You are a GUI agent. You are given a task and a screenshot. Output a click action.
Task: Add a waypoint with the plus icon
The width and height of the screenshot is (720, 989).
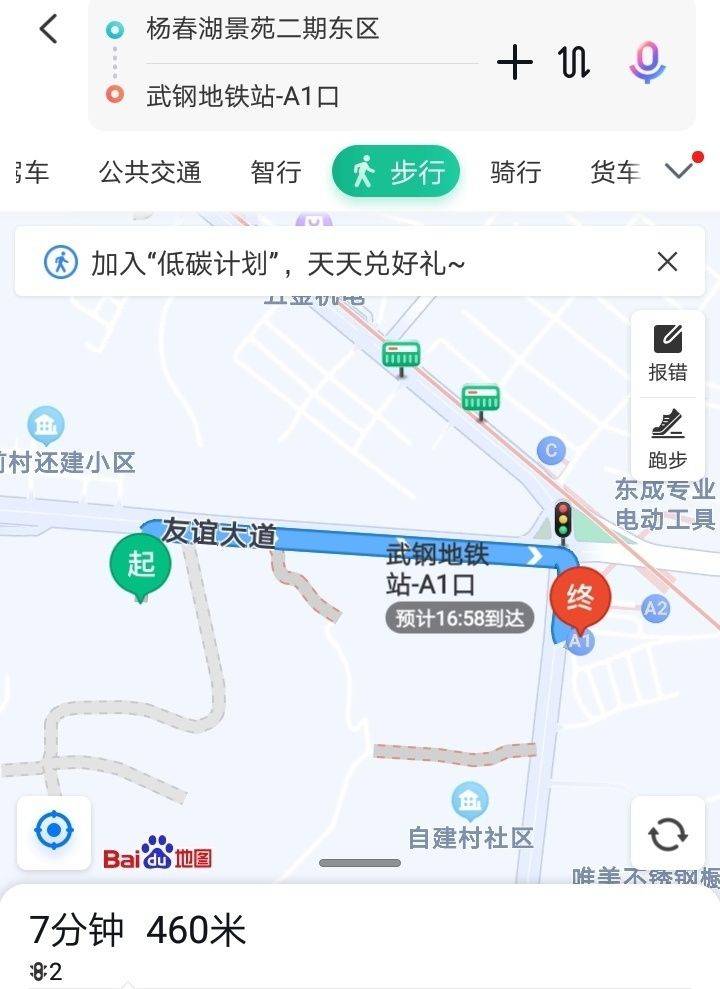pos(515,62)
